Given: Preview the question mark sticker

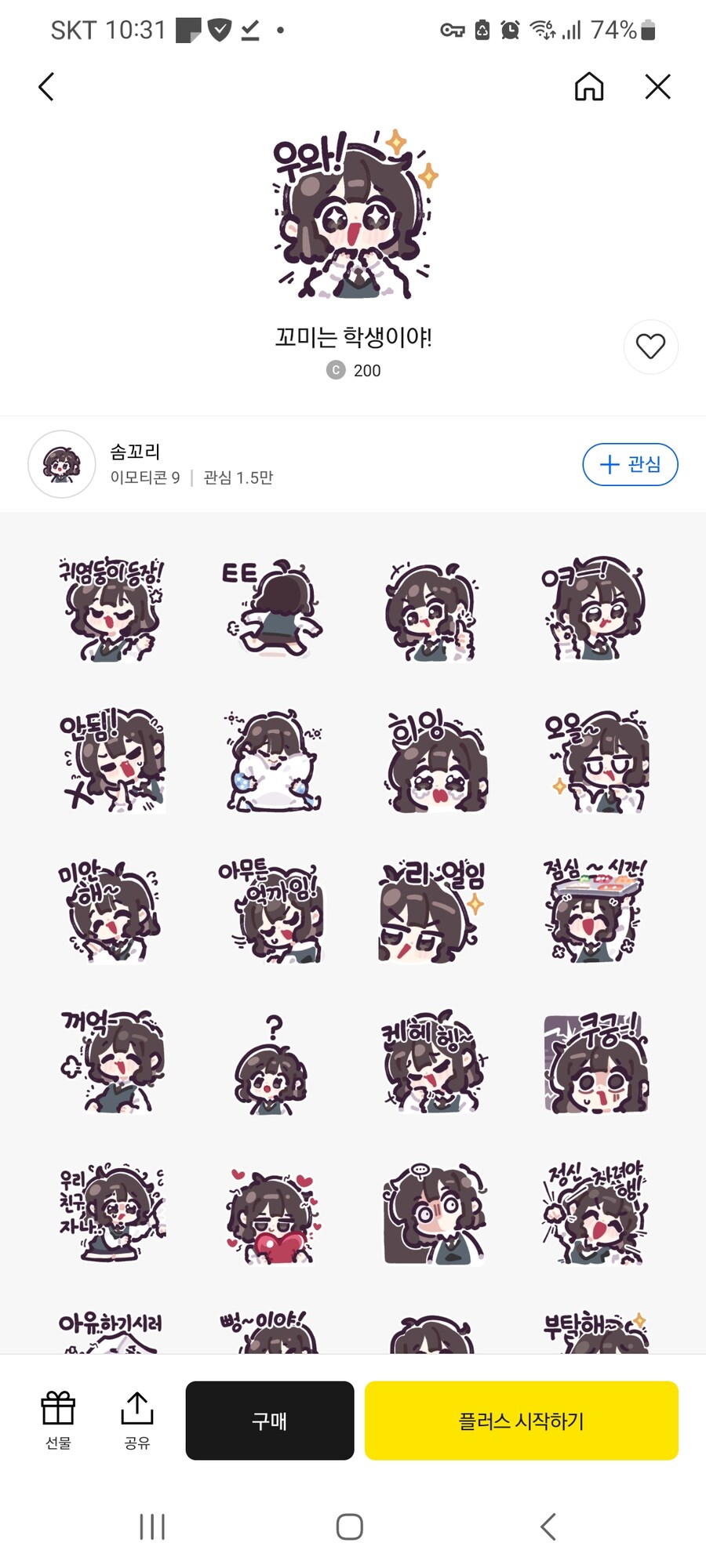Looking at the screenshot, I should pos(271,1062).
